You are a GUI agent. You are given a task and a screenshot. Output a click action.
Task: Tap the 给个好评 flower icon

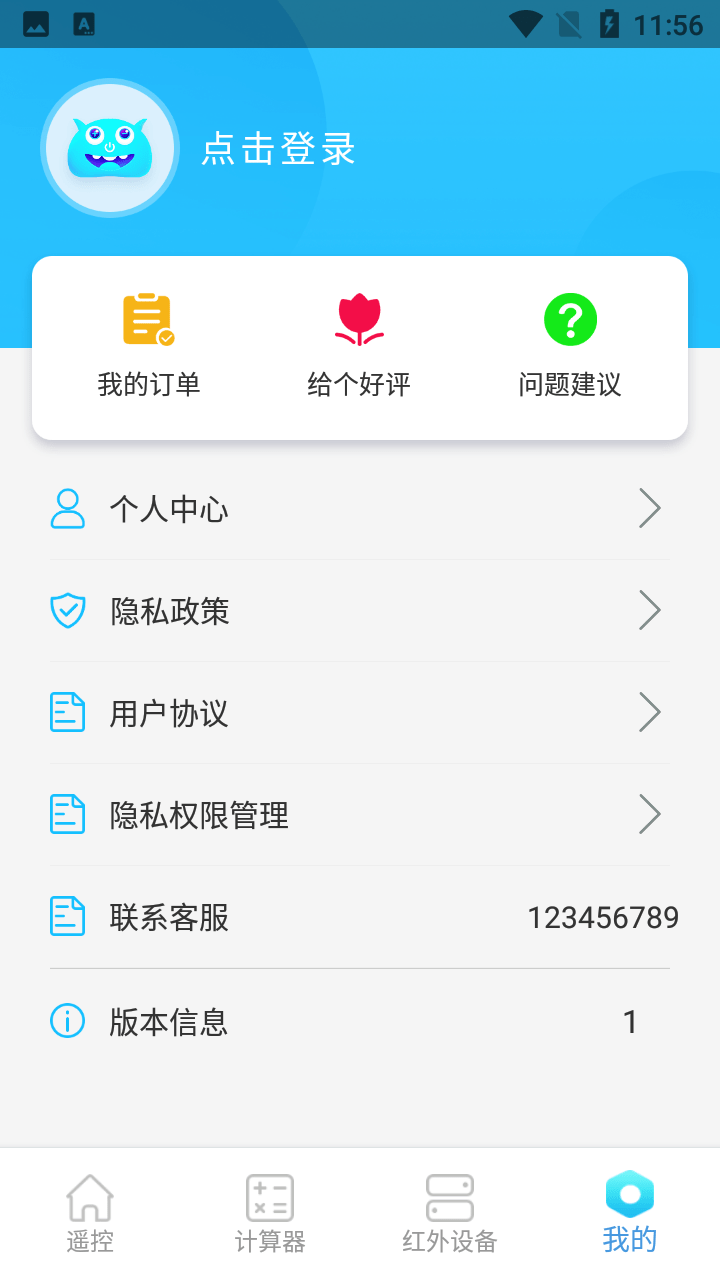click(x=358, y=318)
